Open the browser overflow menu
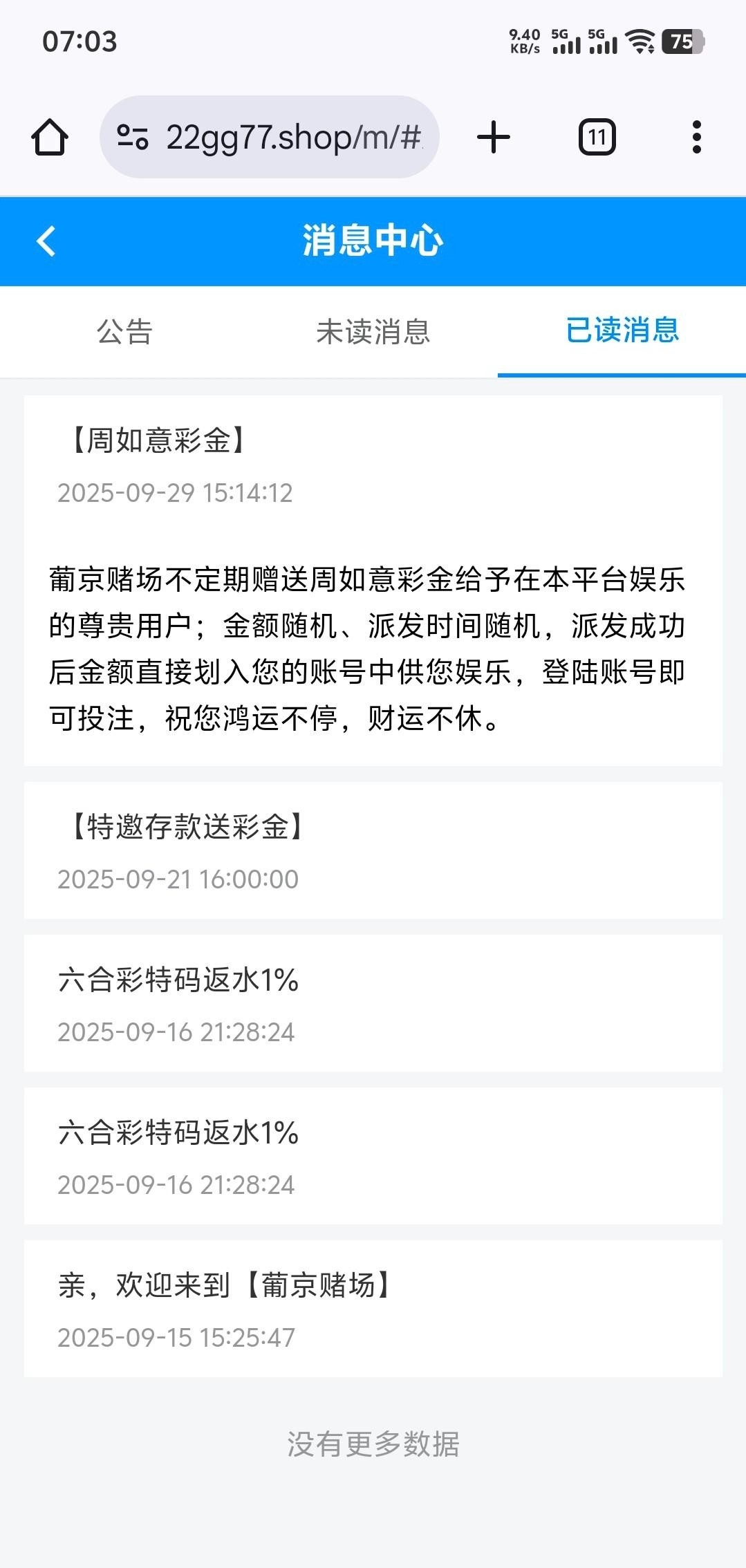The image size is (746, 1568). pos(696,137)
